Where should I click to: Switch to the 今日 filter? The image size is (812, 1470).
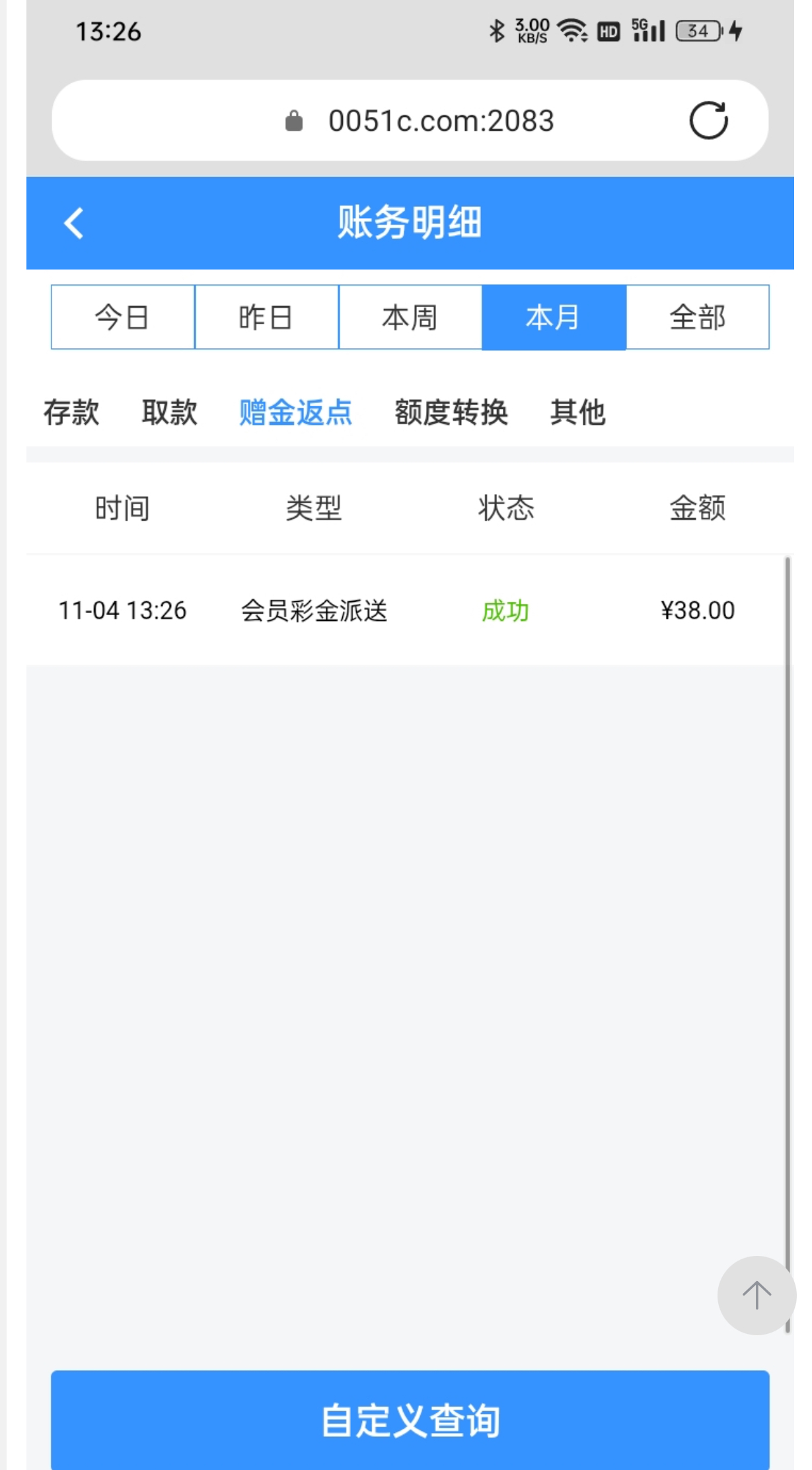[123, 317]
